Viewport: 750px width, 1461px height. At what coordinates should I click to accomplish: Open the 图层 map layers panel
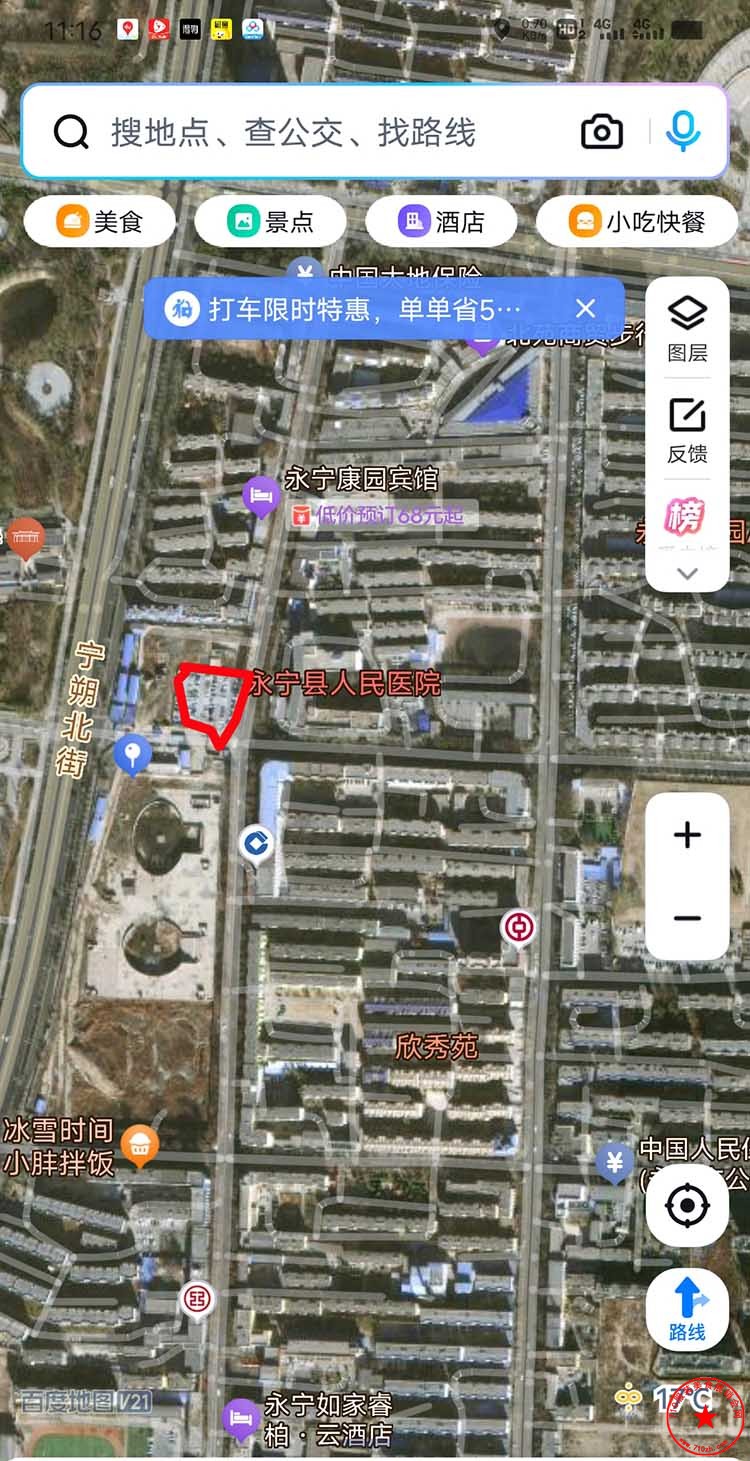coord(687,328)
